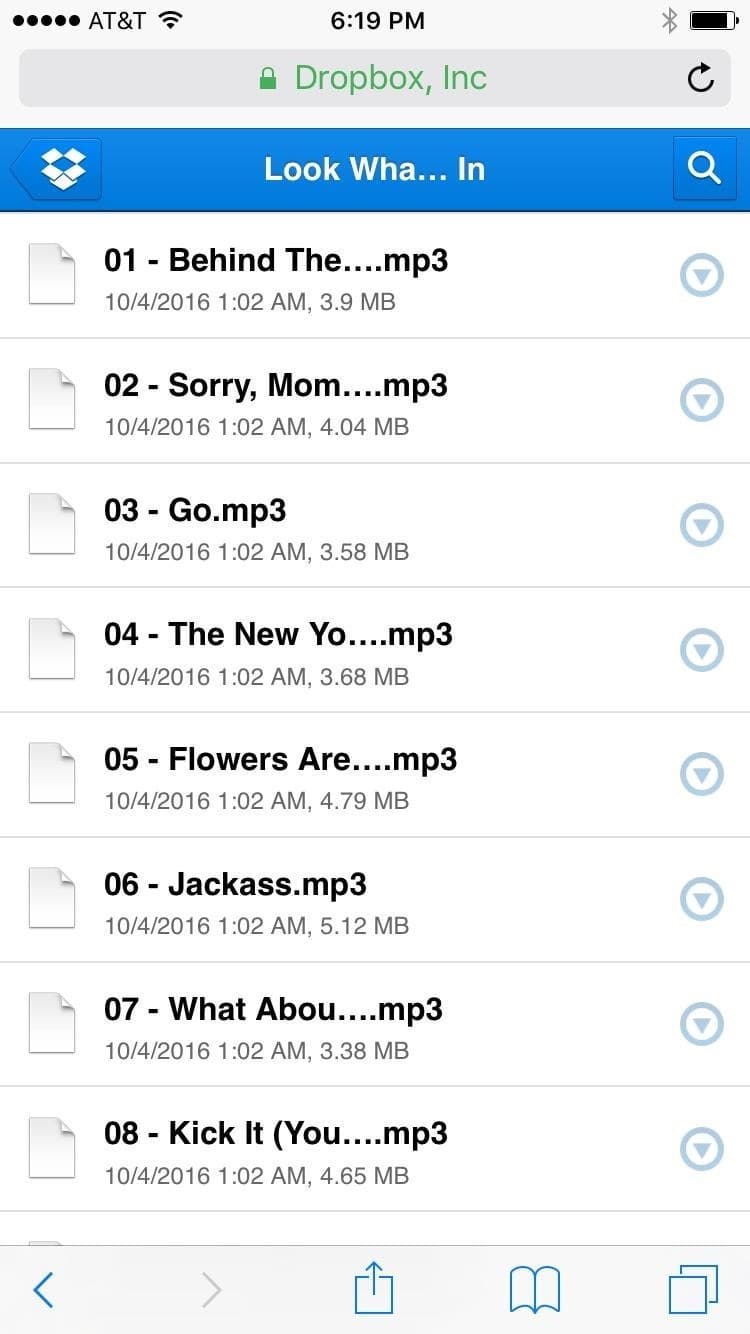The height and width of the screenshot is (1334, 750).
Task: Tap the Safari back navigation button
Action: (42, 1289)
